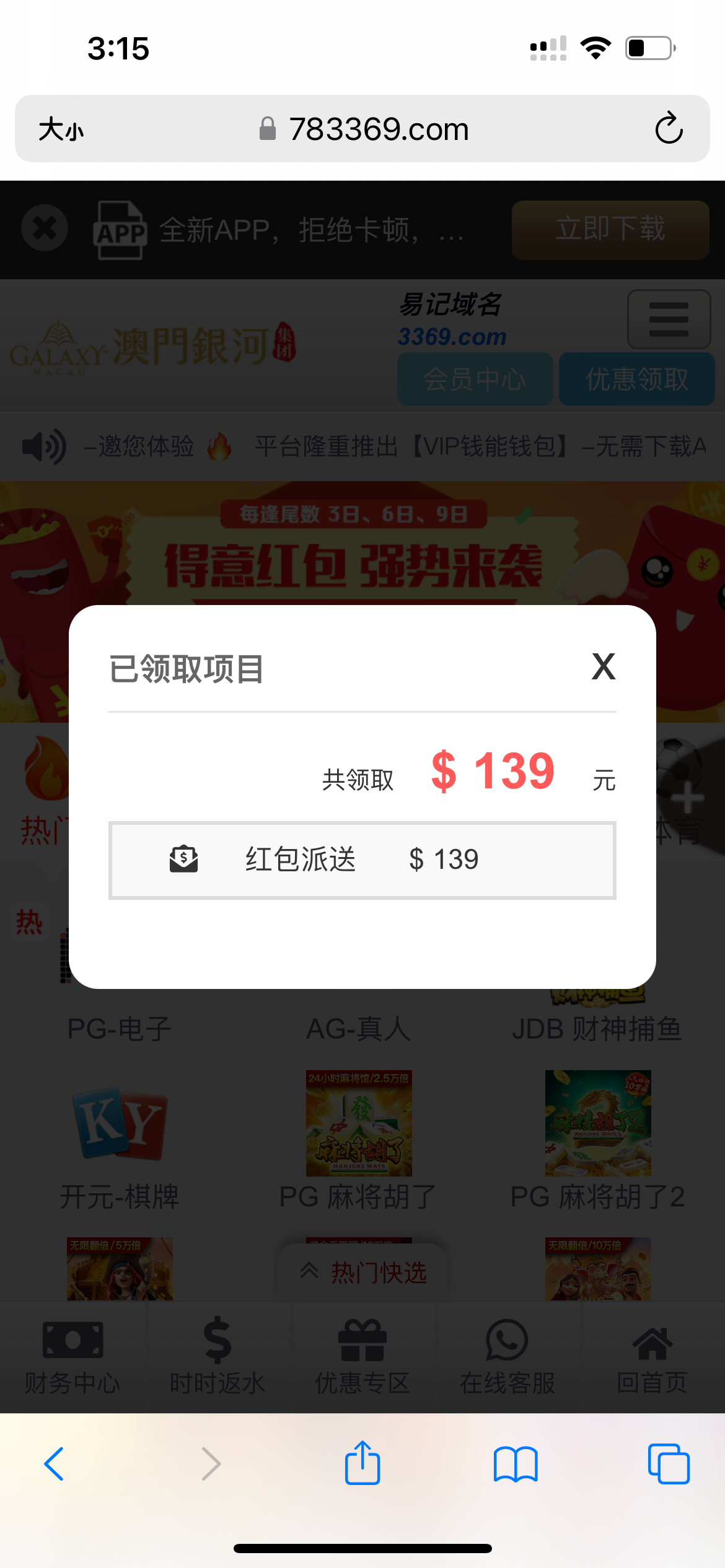Go back in Safari
The image size is (725, 1568).
tap(54, 1464)
